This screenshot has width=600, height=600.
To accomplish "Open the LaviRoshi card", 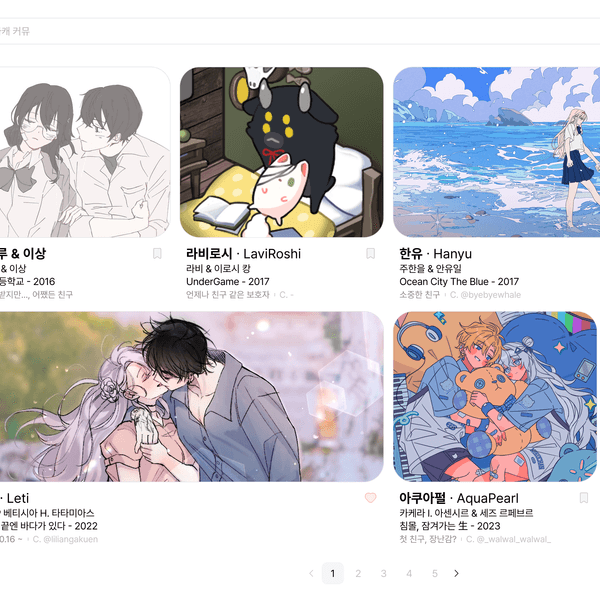I will pos(281,152).
